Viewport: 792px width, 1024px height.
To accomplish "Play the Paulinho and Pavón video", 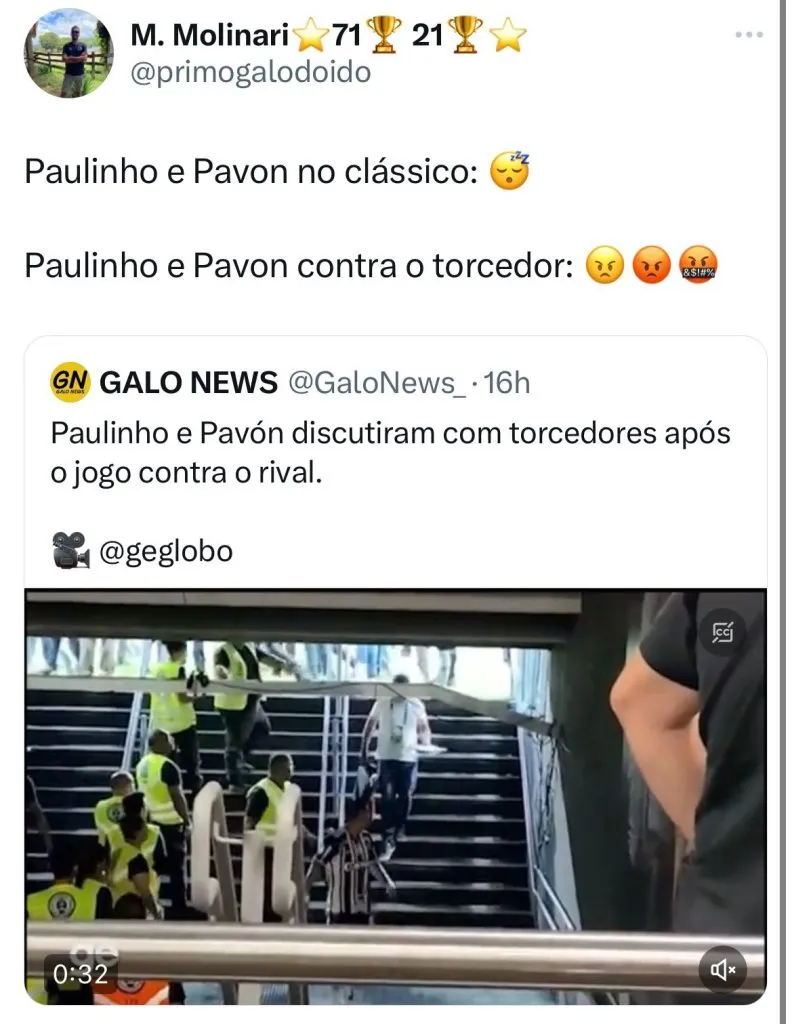I will pyautogui.click(x=395, y=795).
